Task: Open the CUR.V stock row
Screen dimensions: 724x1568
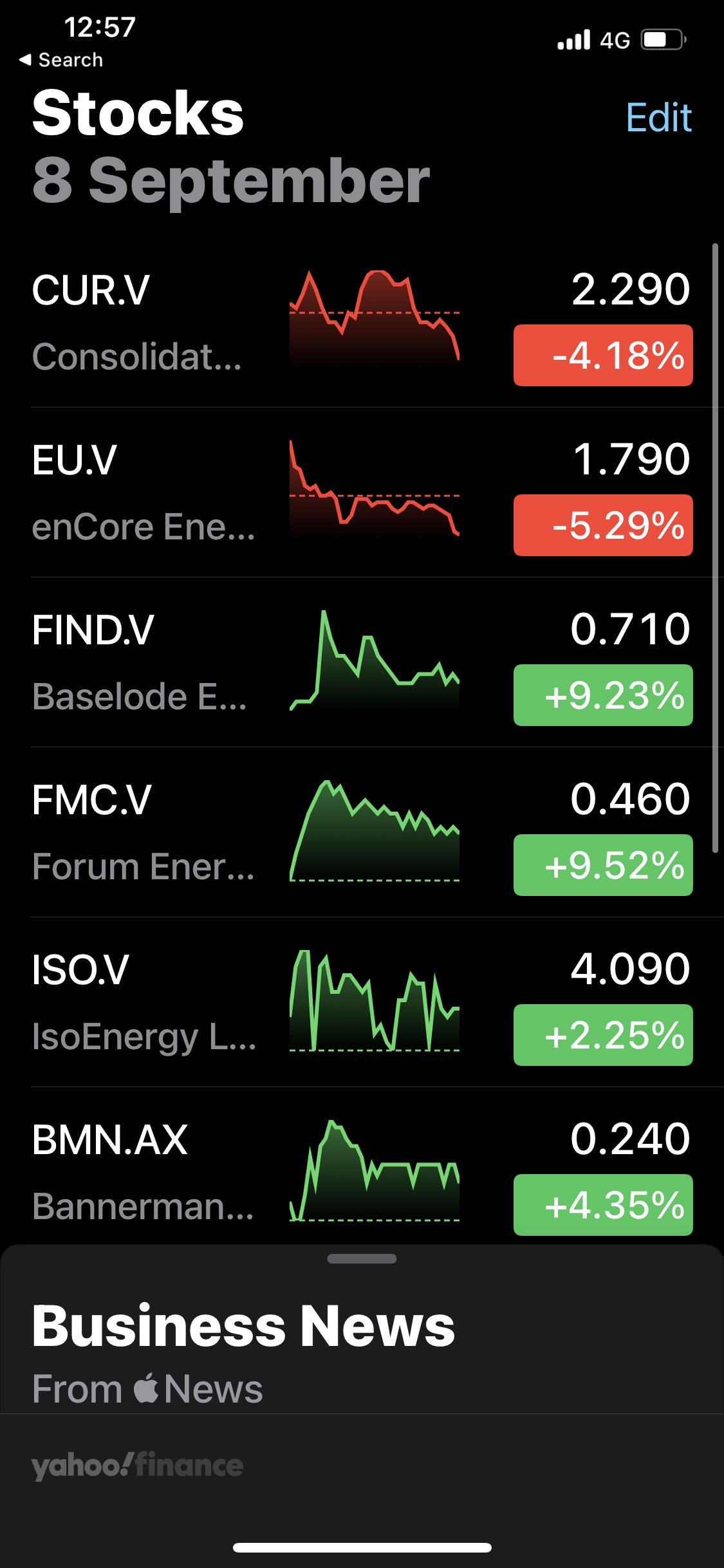Action: pos(362,322)
